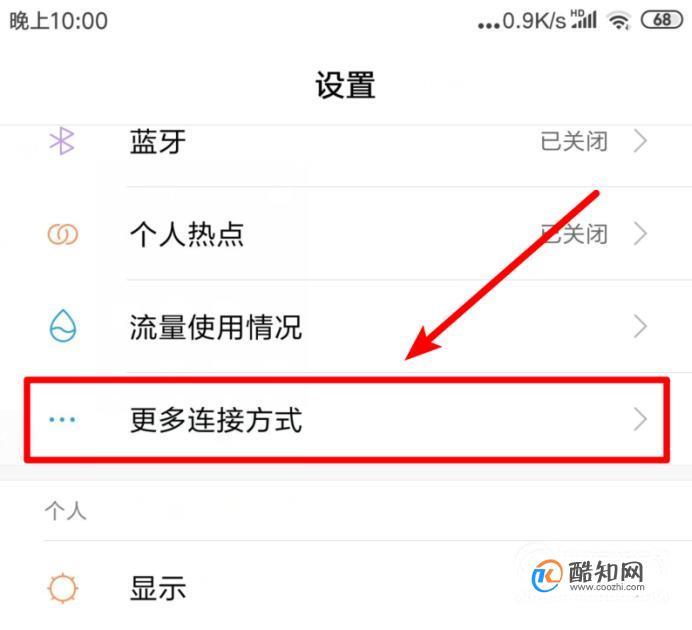Viewport: 692px width, 630px height.
Task: Open 更多连接方式 more connections
Action: pyautogui.click(x=345, y=419)
